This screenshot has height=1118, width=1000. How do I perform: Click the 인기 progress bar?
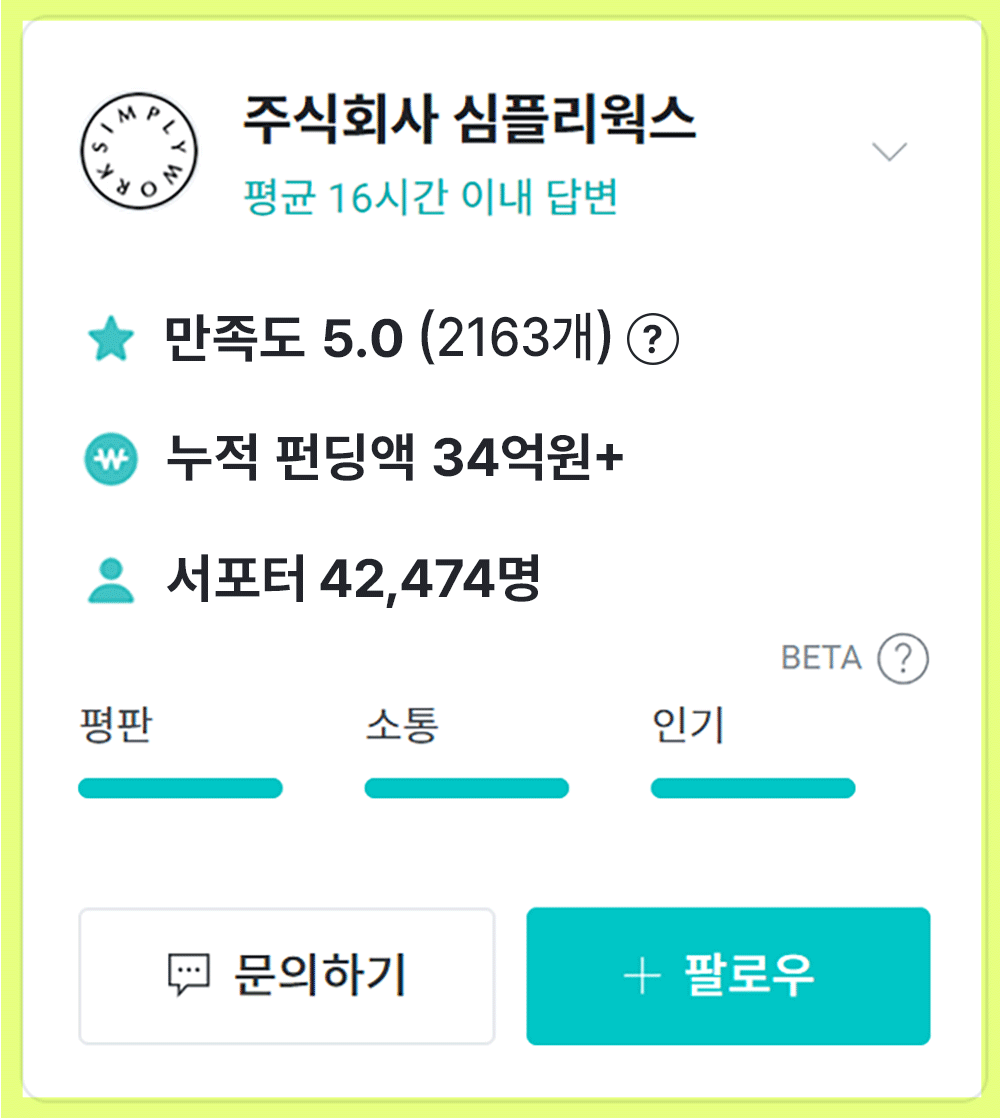click(753, 788)
